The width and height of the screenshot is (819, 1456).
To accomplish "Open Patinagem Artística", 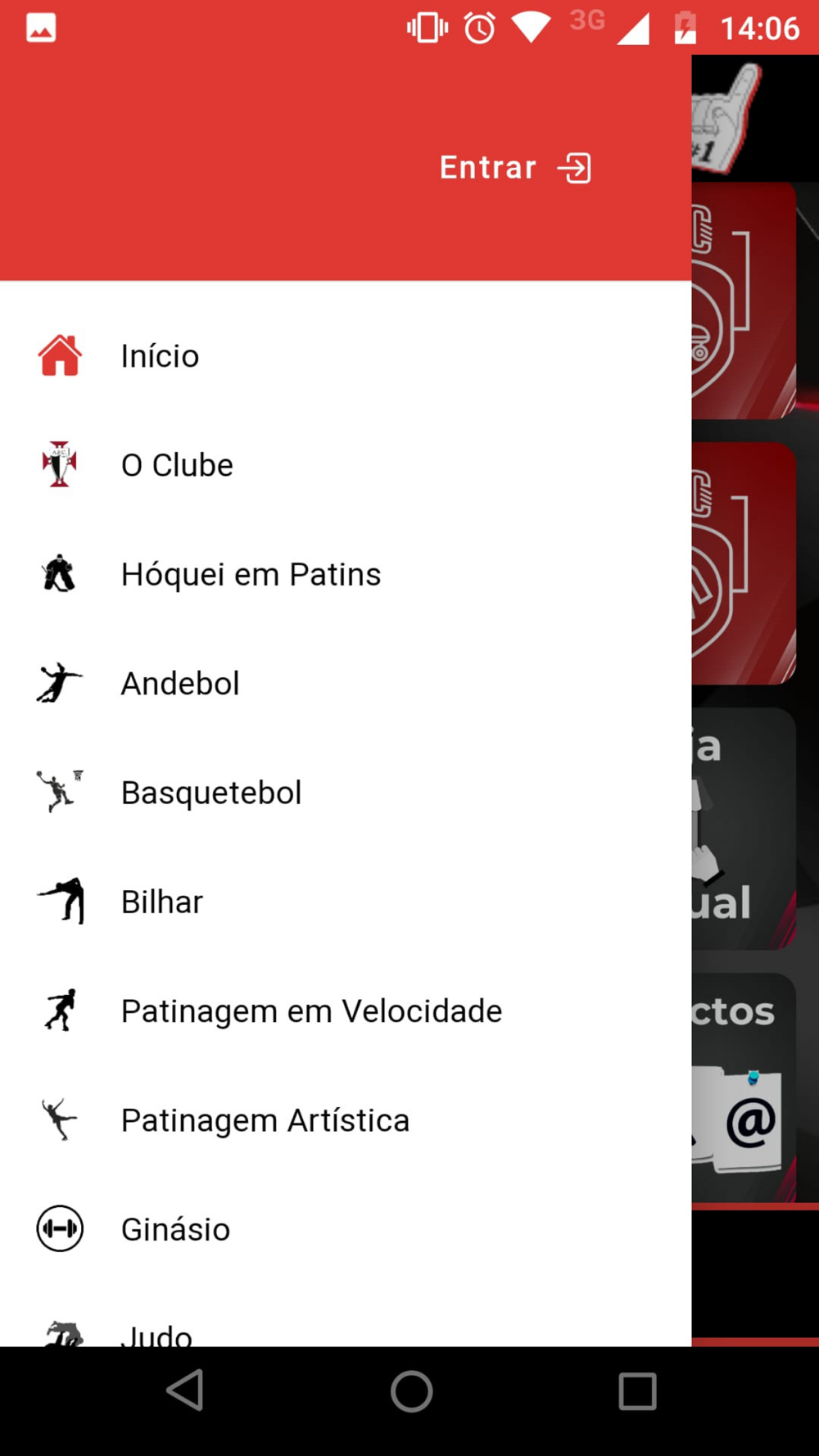I will point(346,1119).
